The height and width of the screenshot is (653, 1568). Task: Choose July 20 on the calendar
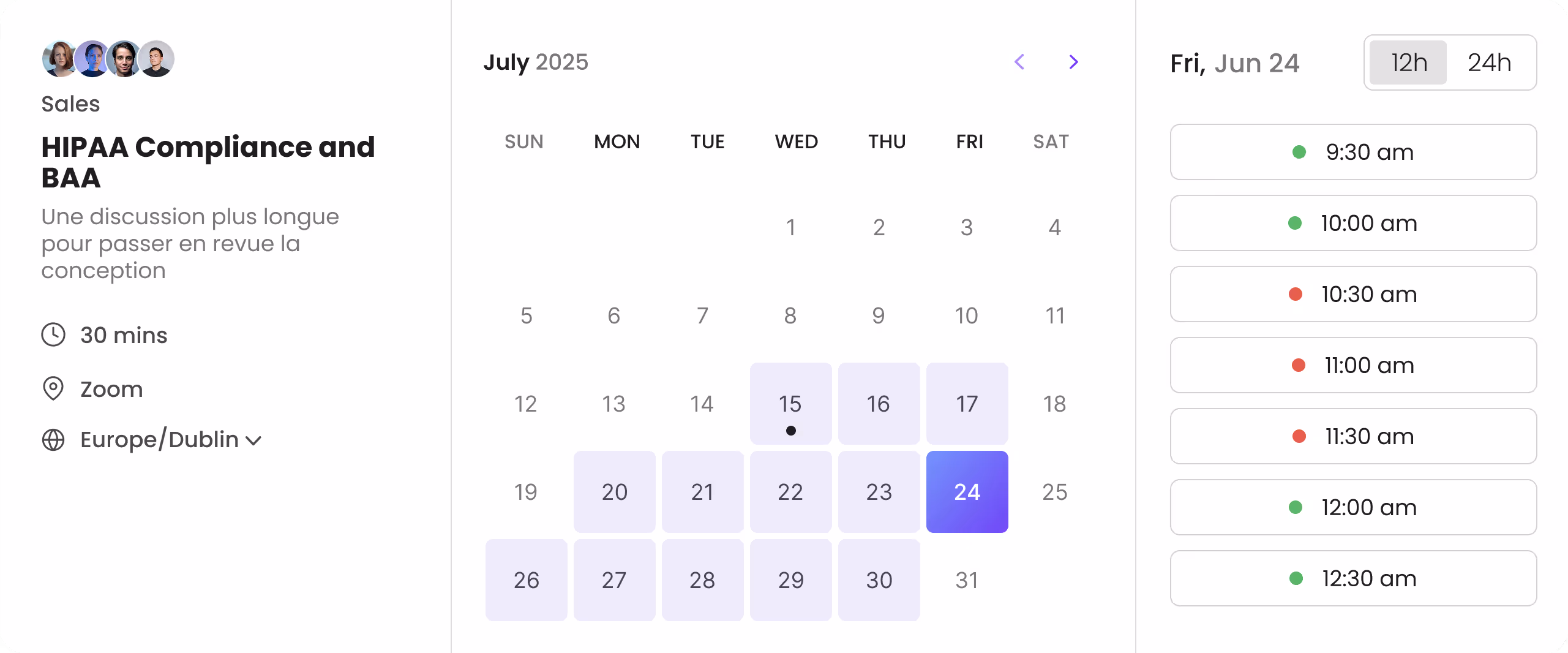614,492
